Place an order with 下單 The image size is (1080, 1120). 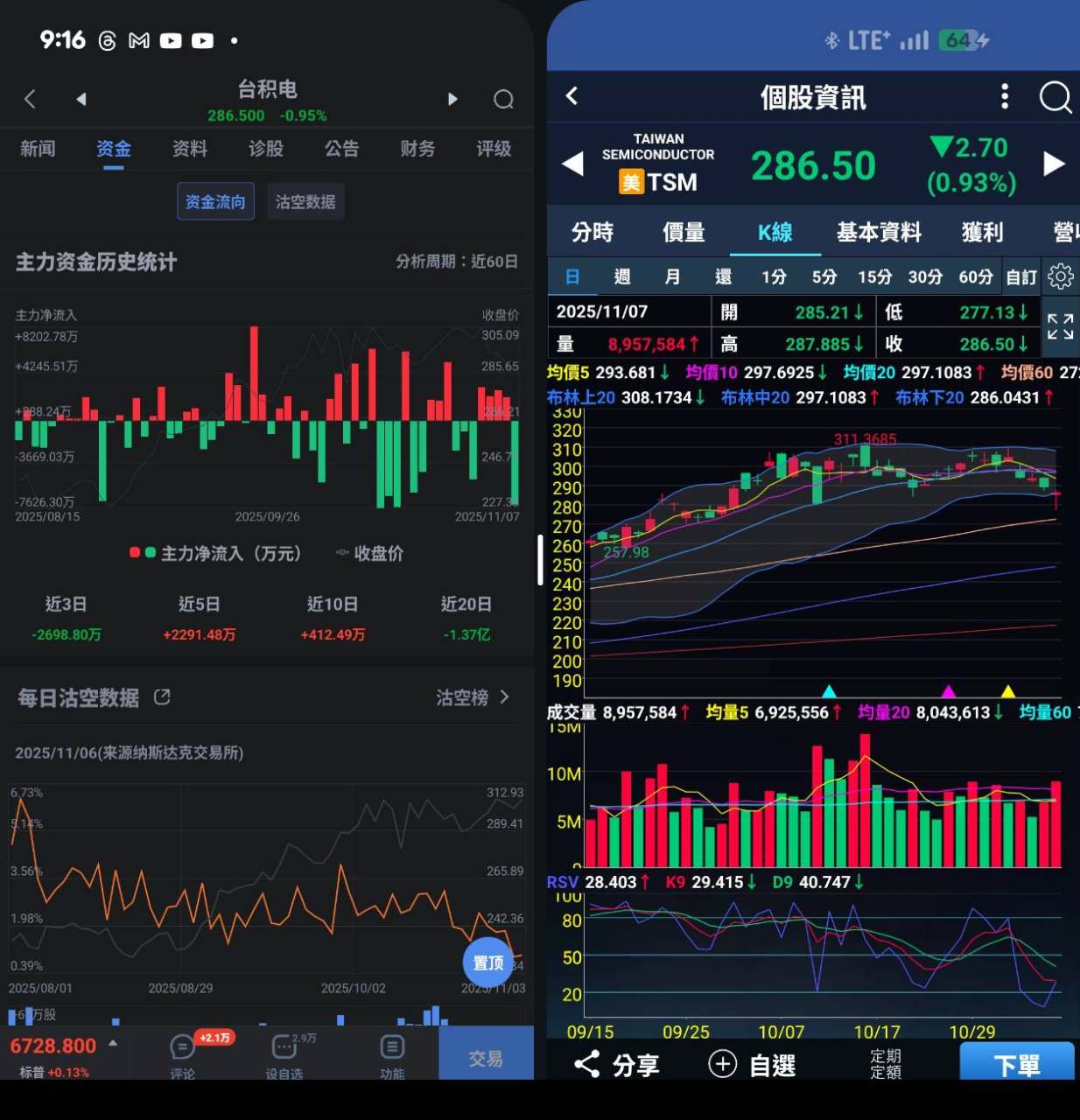(x=1017, y=1064)
